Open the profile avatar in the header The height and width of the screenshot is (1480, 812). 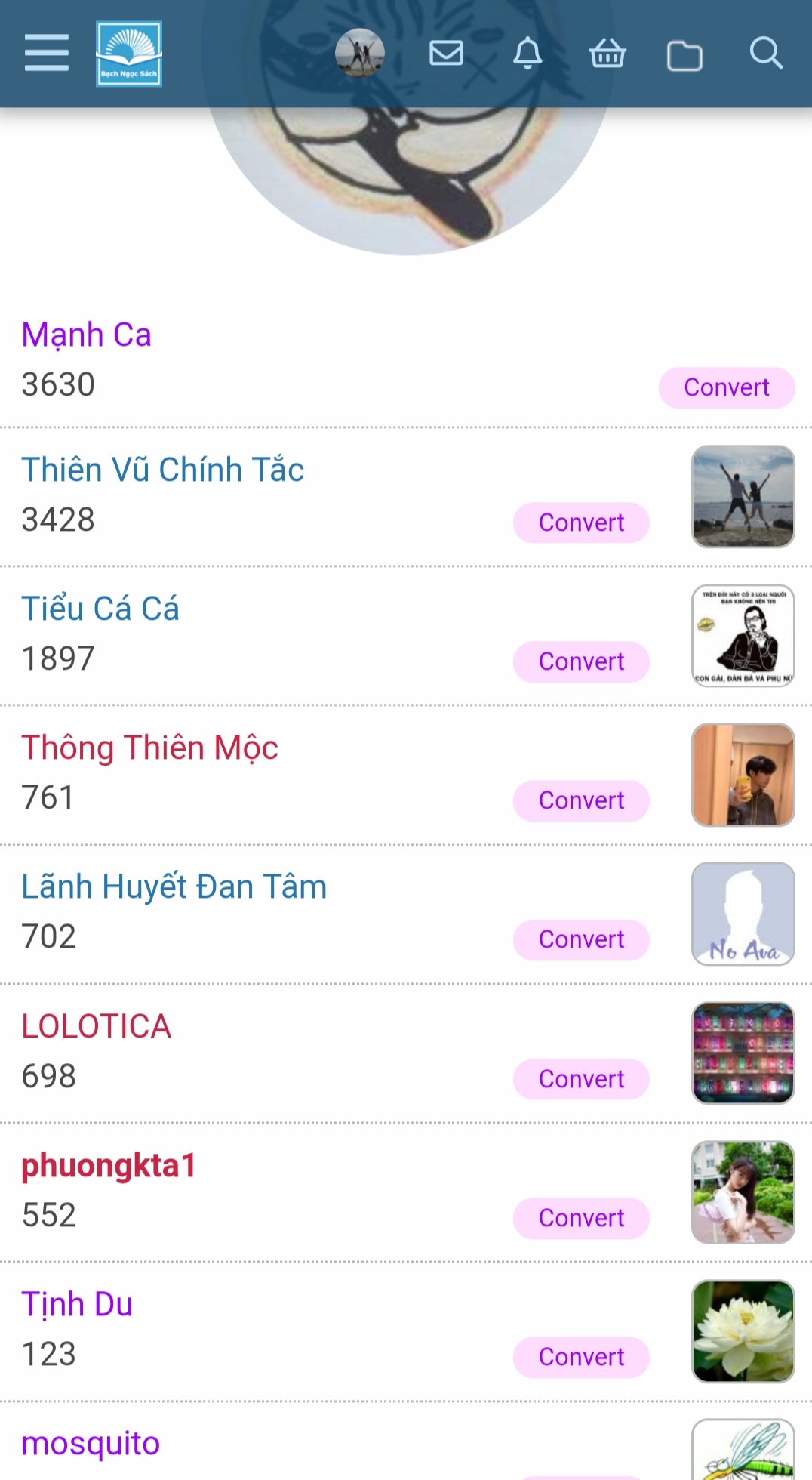point(360,53)
